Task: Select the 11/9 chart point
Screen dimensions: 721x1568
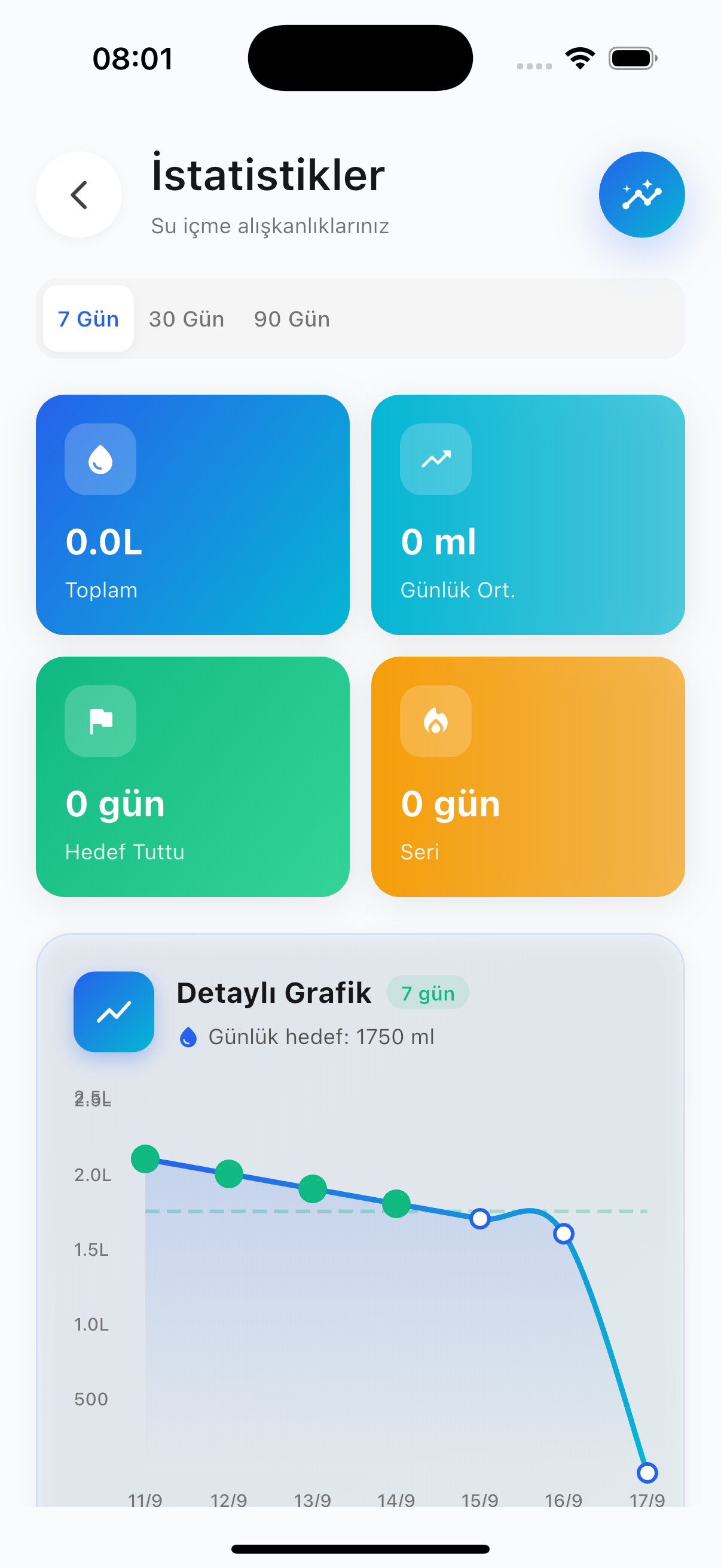Action: coord(145,1158)
